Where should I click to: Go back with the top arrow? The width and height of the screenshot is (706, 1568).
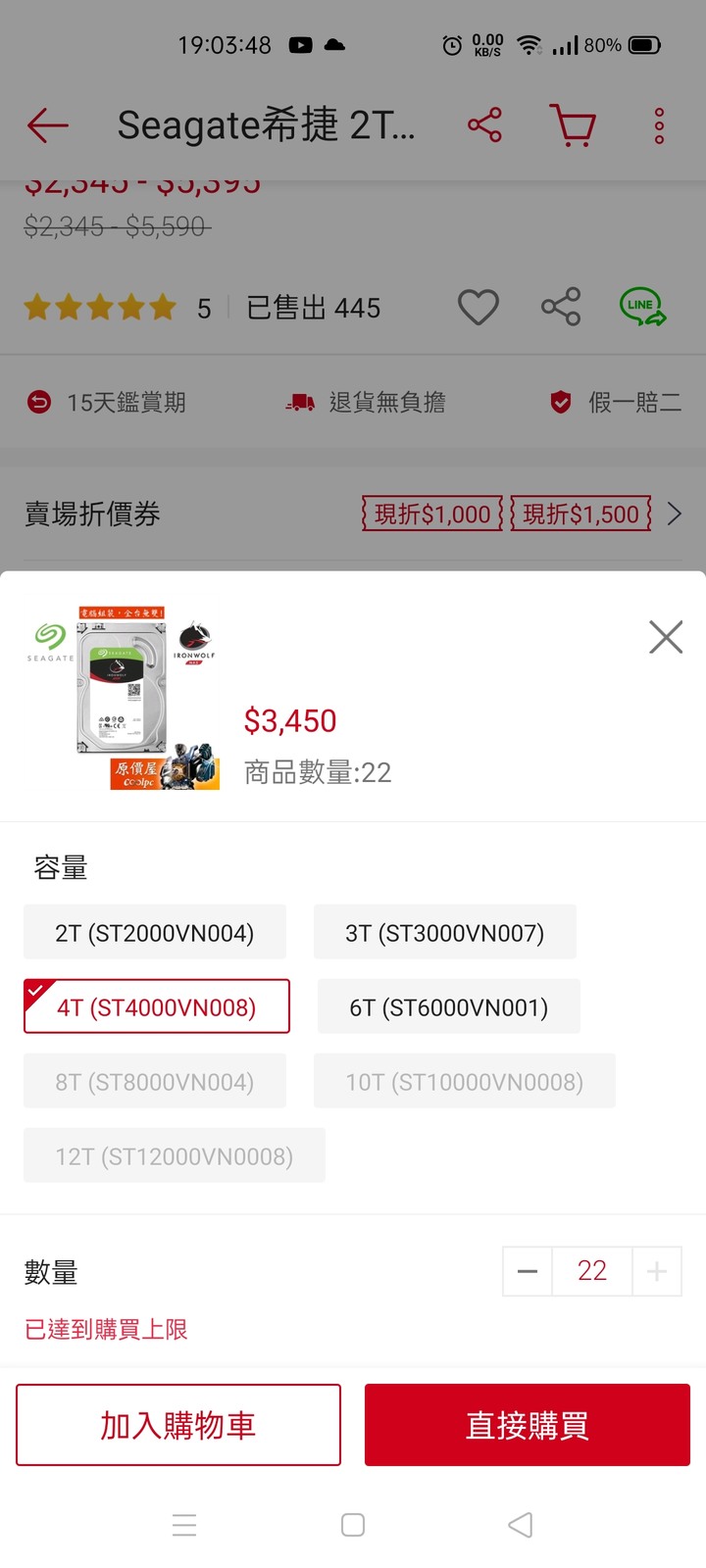pos(47,125)
